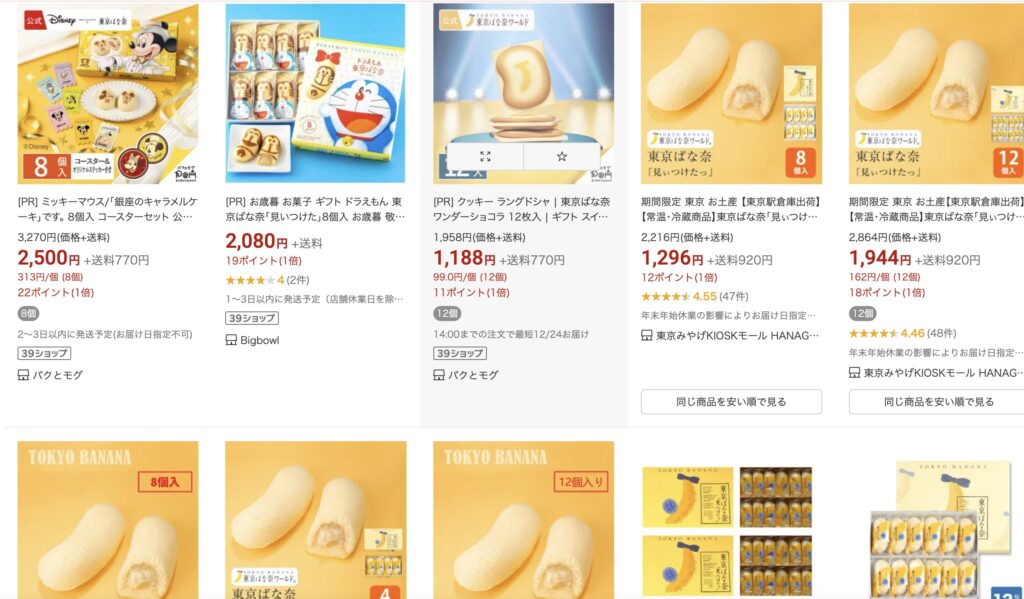1024x599 pixels.
Task: Open the Mickey Mouse caramel cake product image
Action: click(108, 93)
